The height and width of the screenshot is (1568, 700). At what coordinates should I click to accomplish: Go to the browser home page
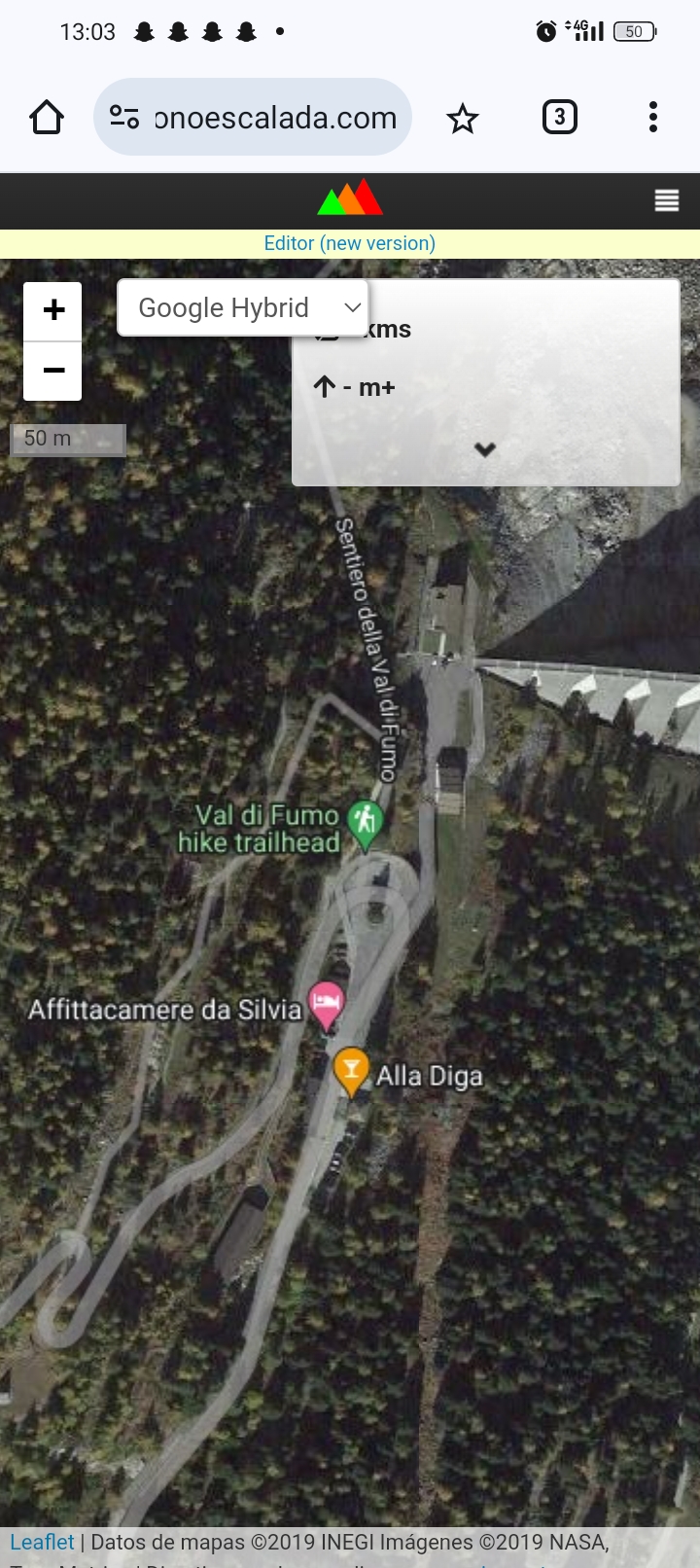click(47, 118)
